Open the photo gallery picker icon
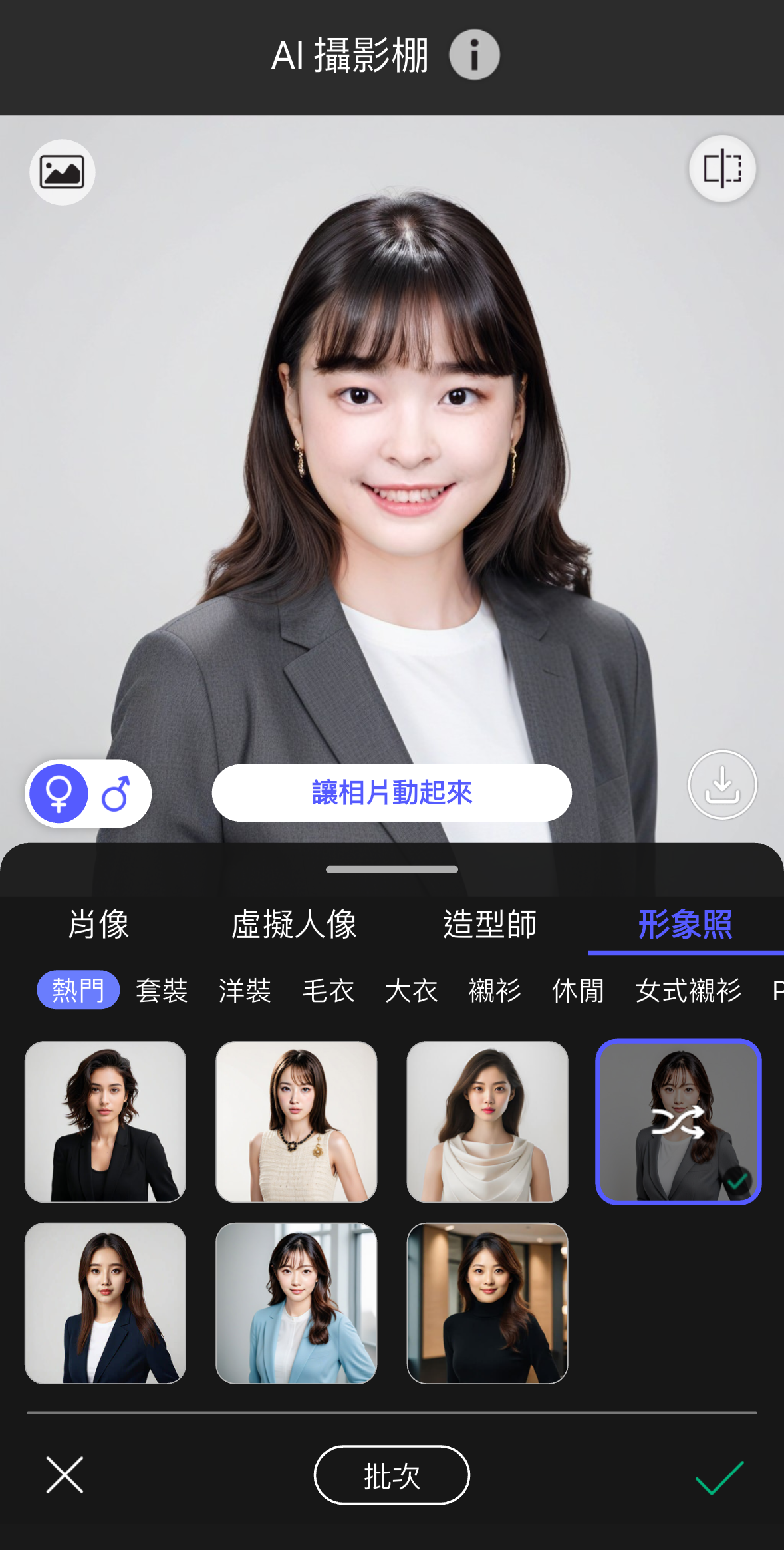This screenshot has width=784, height=1550. (x=62, y=172)
